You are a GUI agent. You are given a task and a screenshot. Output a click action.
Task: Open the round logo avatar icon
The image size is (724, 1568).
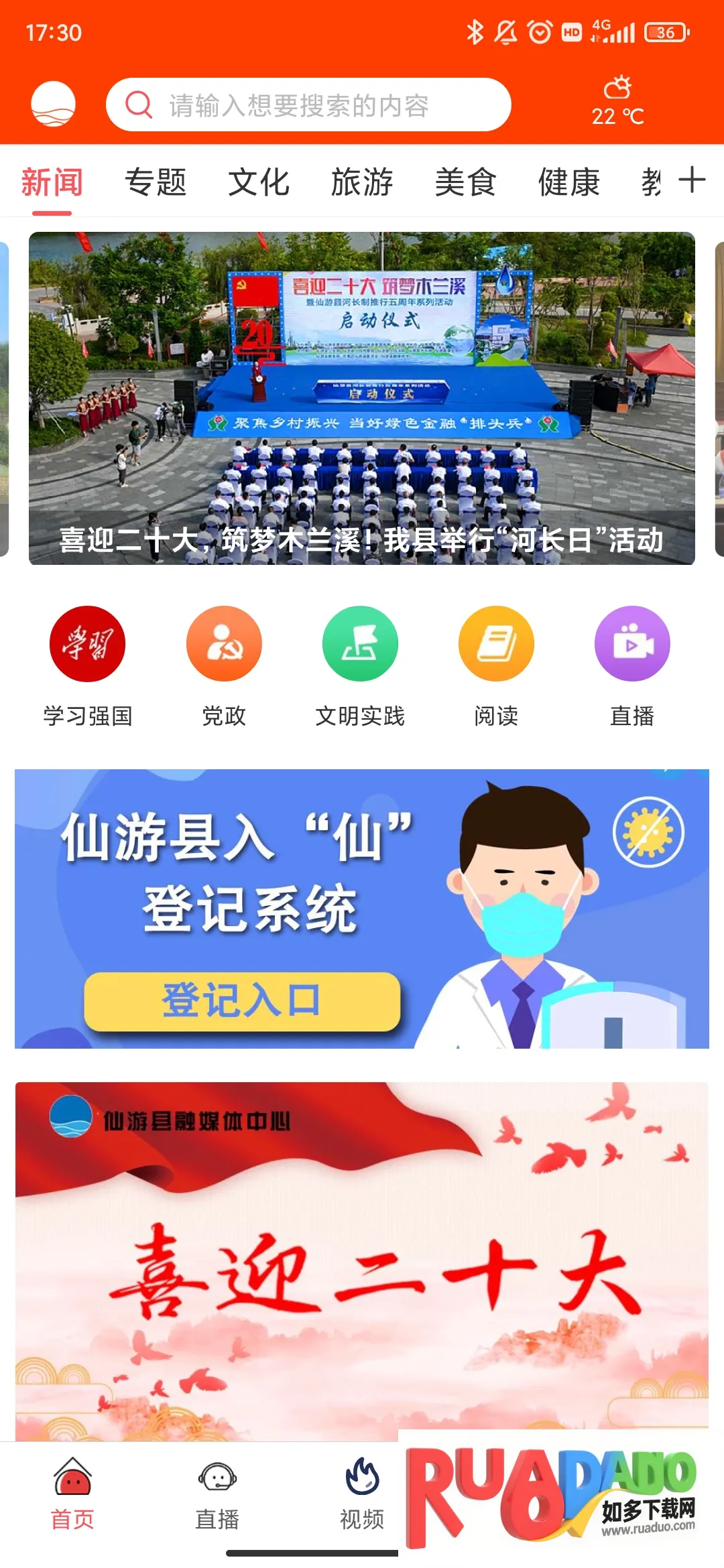[x=53, y=104]
